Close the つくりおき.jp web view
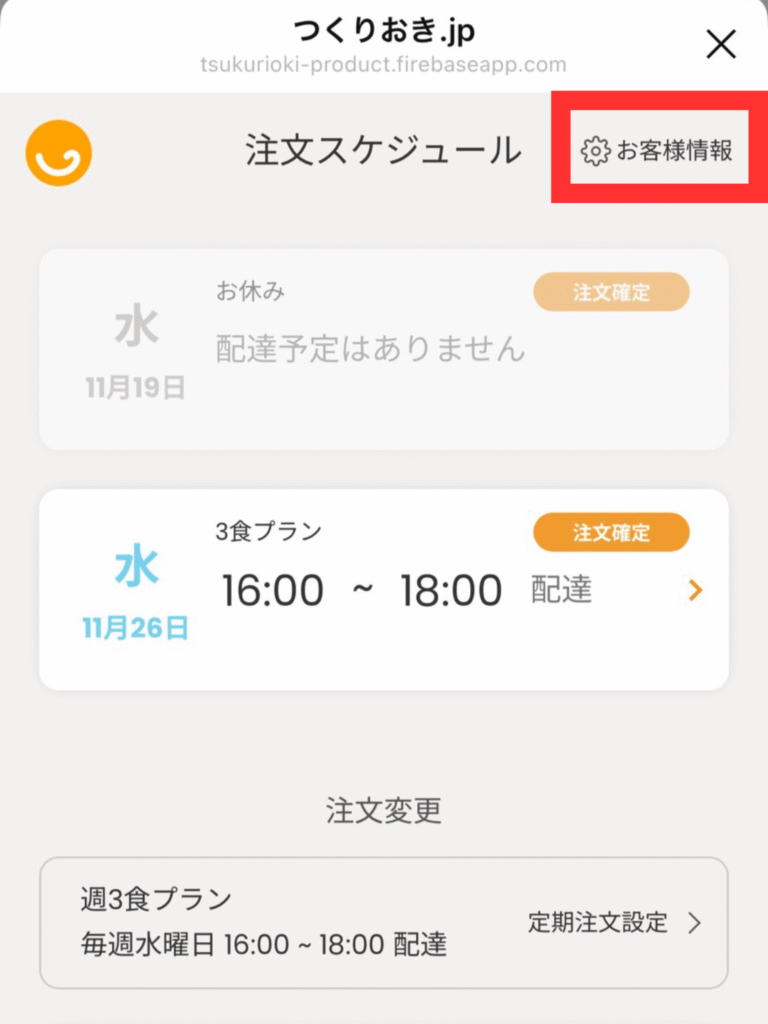Screen dimensions: 768x1024 721,44
